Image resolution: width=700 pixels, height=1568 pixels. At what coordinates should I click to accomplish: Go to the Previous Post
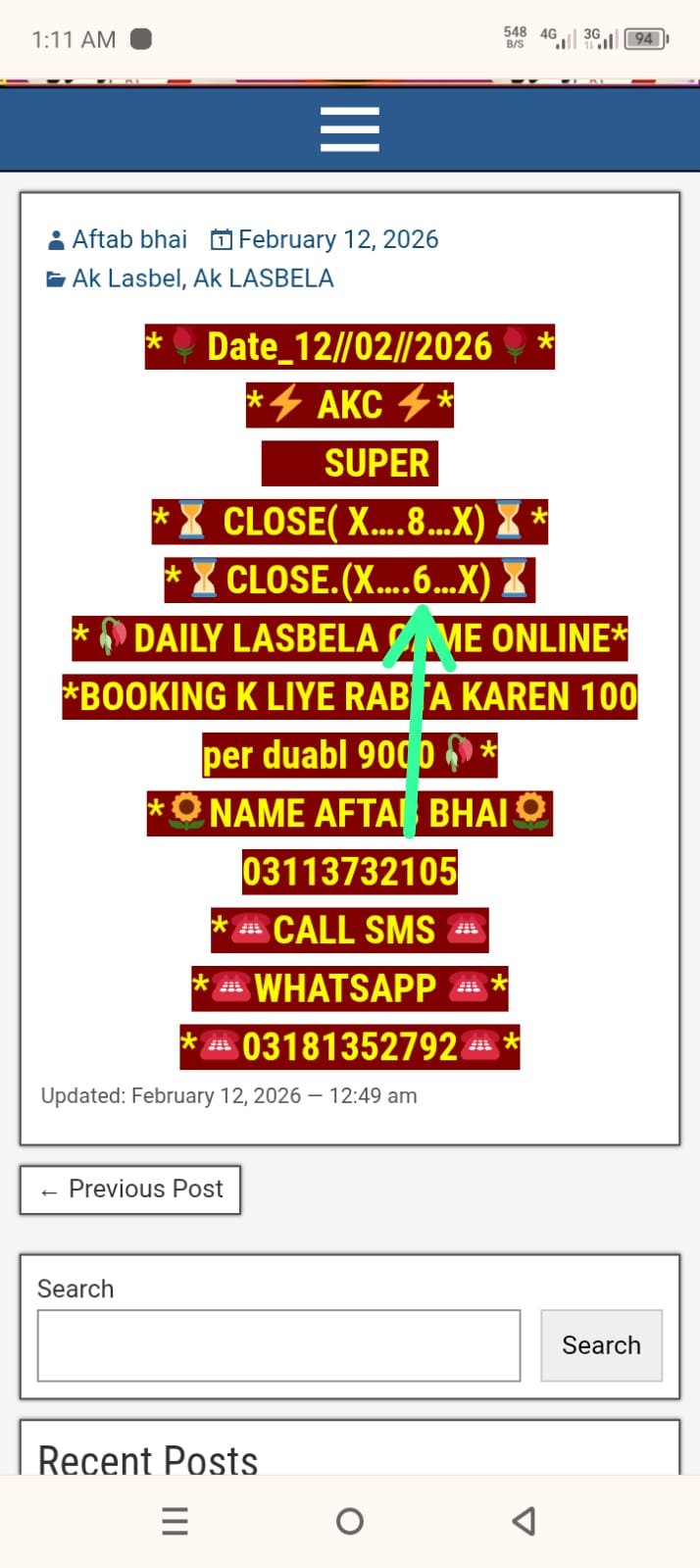[130, 1189]
